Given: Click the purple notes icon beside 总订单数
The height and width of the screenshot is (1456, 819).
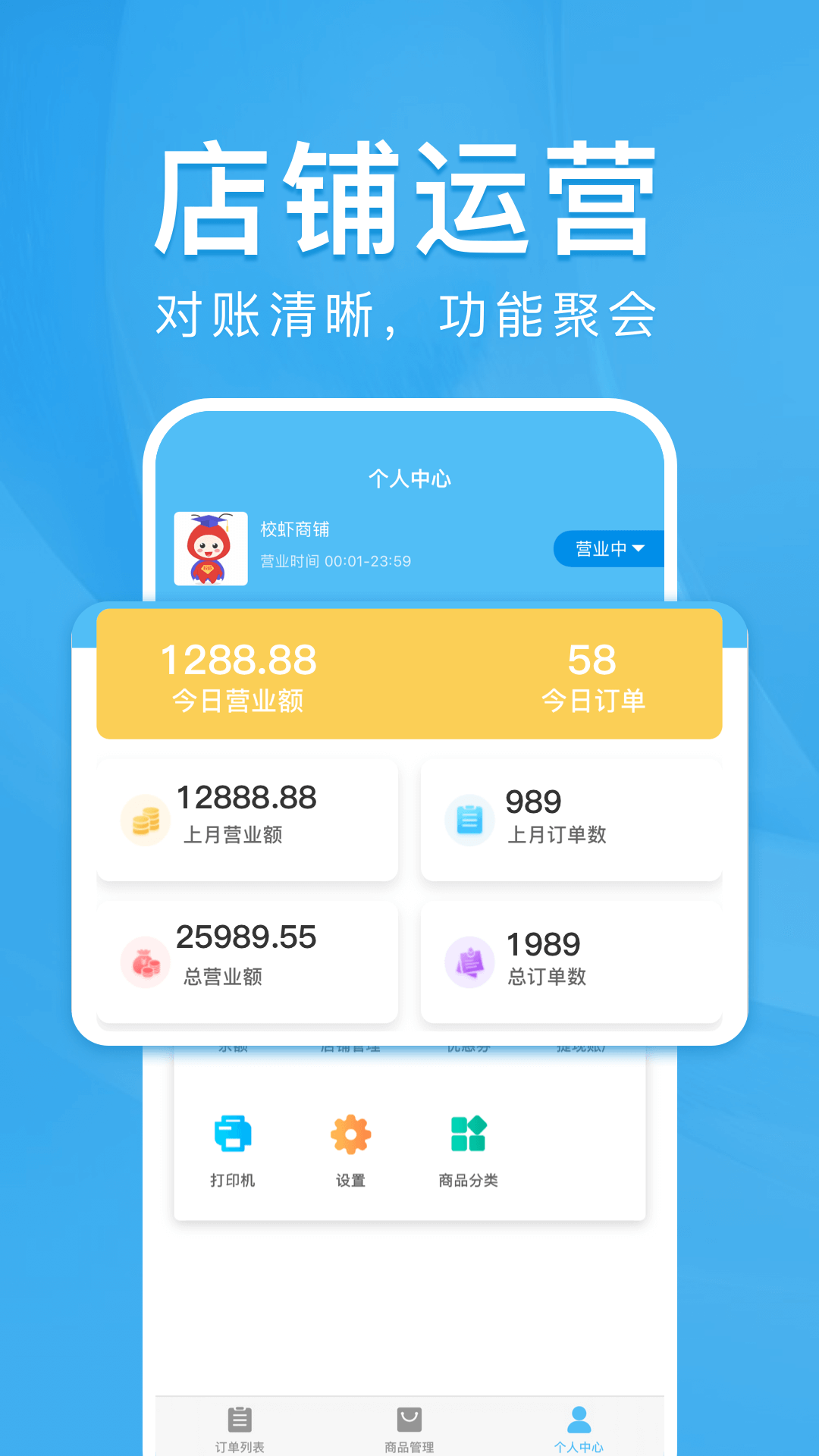Looking at the screenshot, I should 469,961.
